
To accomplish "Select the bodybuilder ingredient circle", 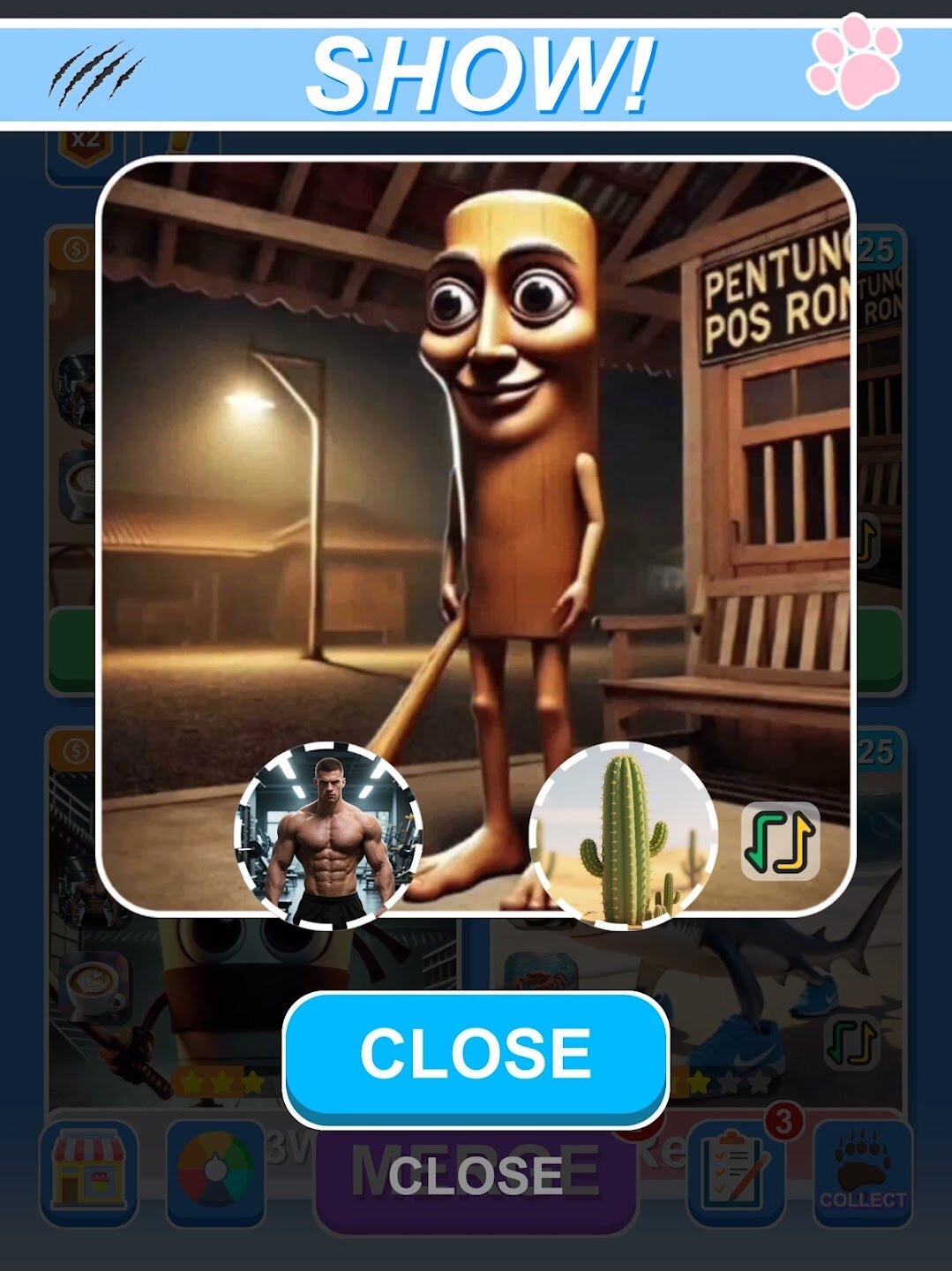I will tap(328, 835).
